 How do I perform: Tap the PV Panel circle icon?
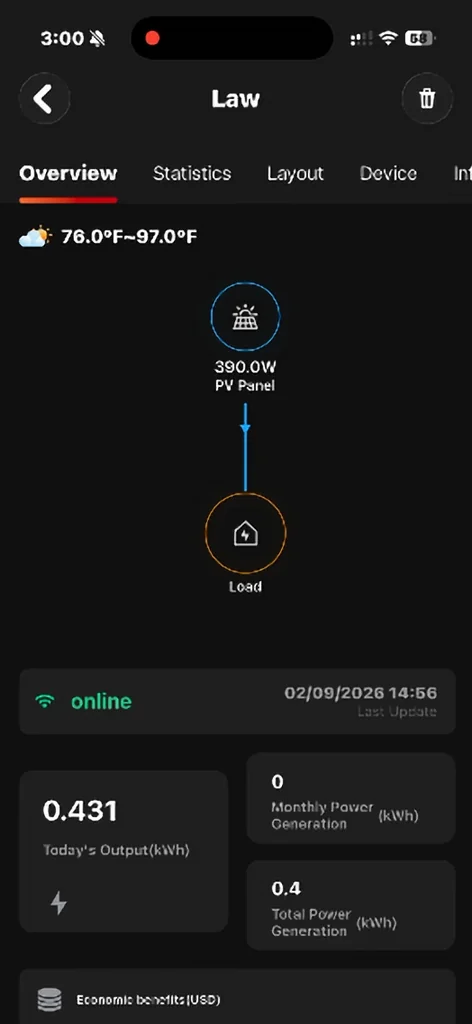point(245,317)
